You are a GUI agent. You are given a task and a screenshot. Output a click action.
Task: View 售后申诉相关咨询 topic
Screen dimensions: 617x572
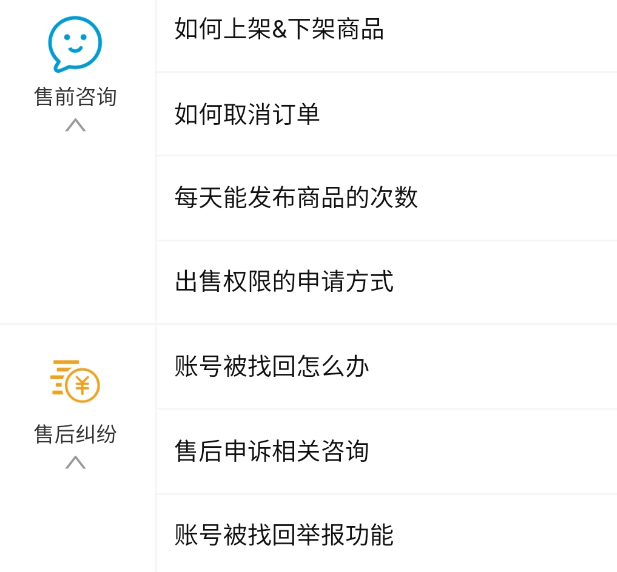pos(272,451)
